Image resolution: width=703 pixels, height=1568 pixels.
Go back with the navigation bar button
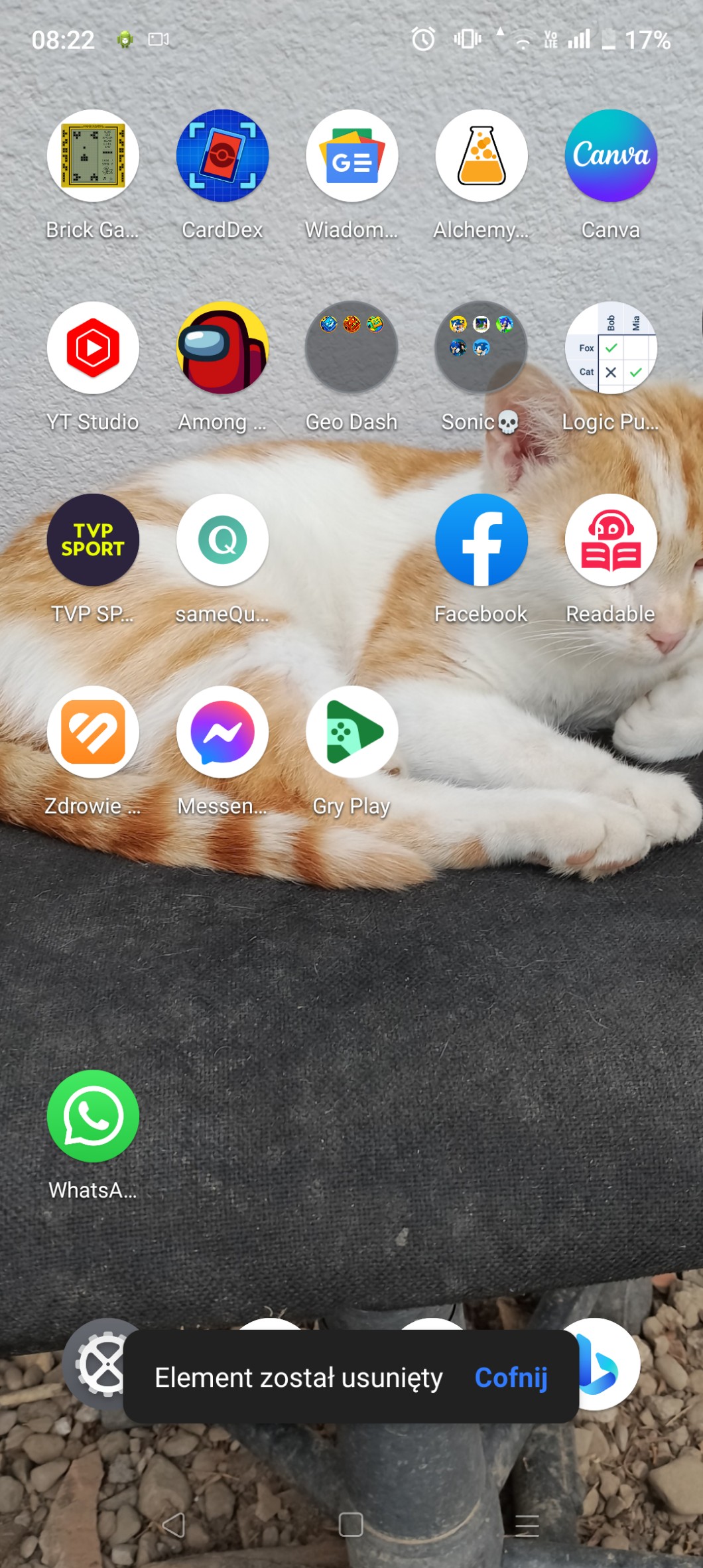click(x=174, y=1525)
